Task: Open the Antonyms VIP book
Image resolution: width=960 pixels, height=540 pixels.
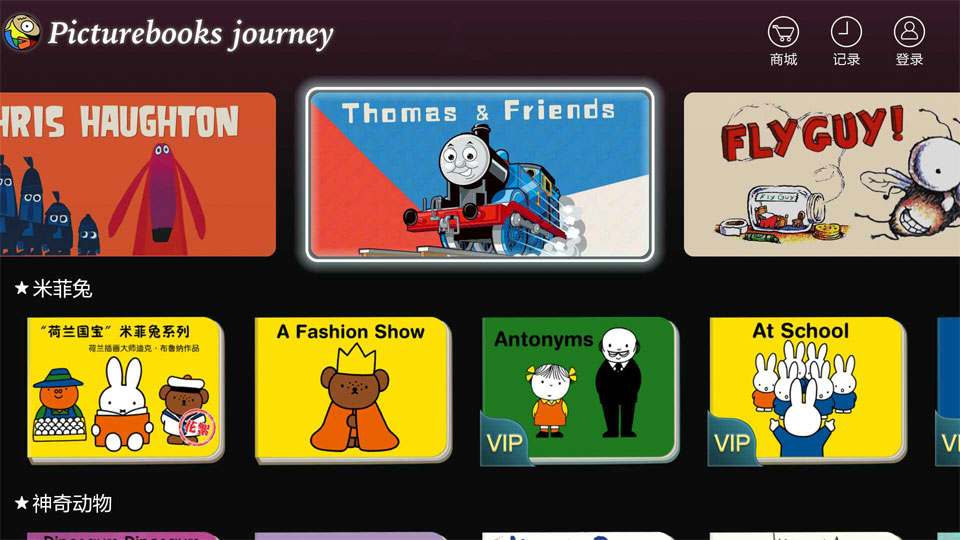Action: [x=580, y=390]
